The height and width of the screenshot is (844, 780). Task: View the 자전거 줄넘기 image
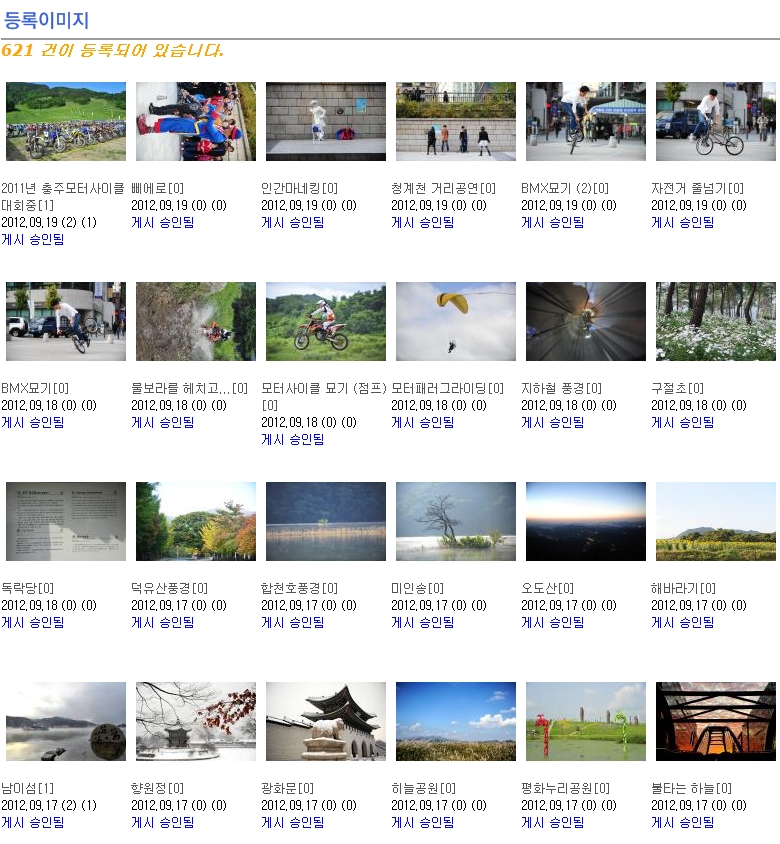[716, 121]
